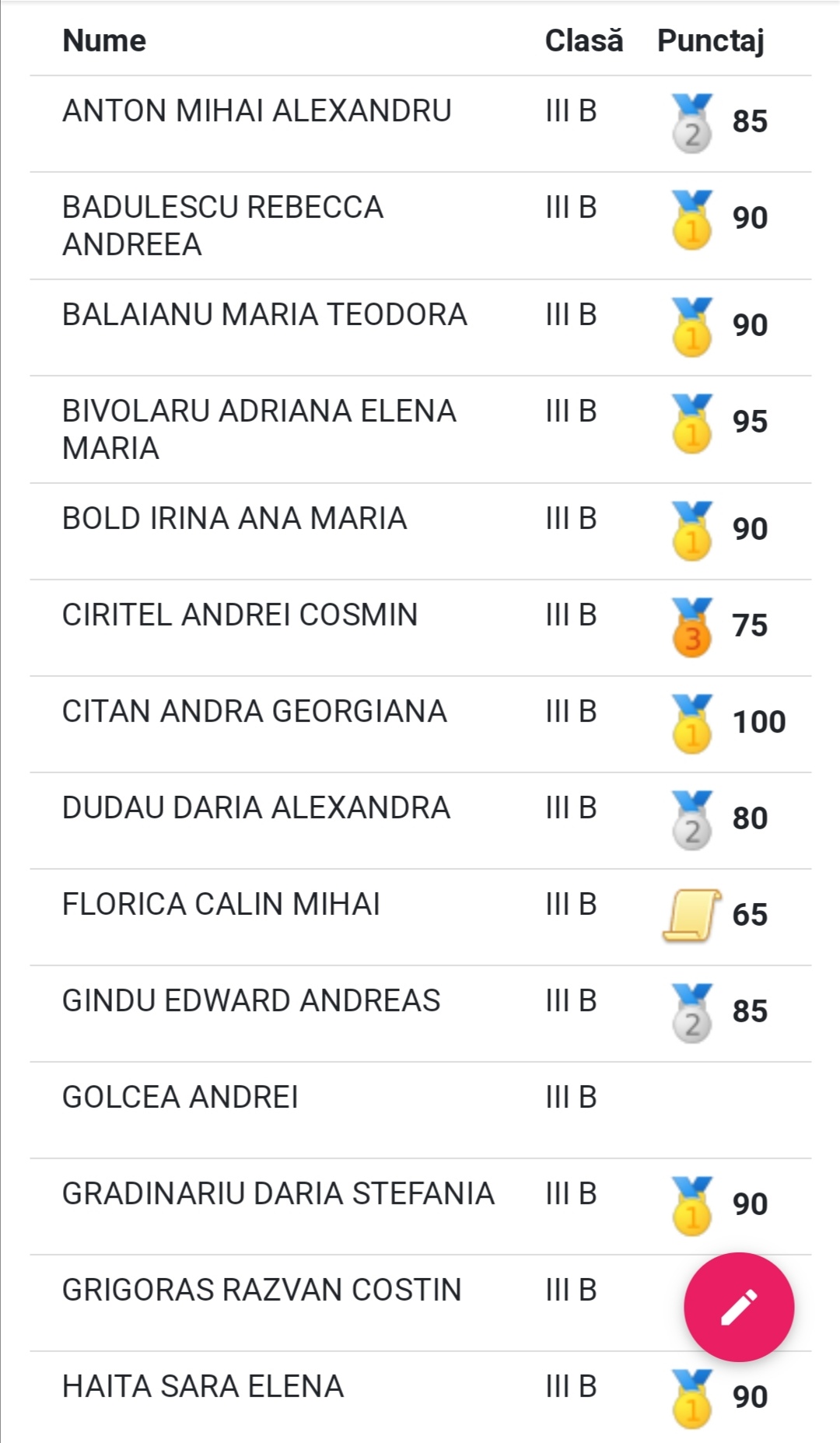The image size is (840, 1443).
Task: Select the Citan Andra Georgiana row
Action: (x=254, y=712)
